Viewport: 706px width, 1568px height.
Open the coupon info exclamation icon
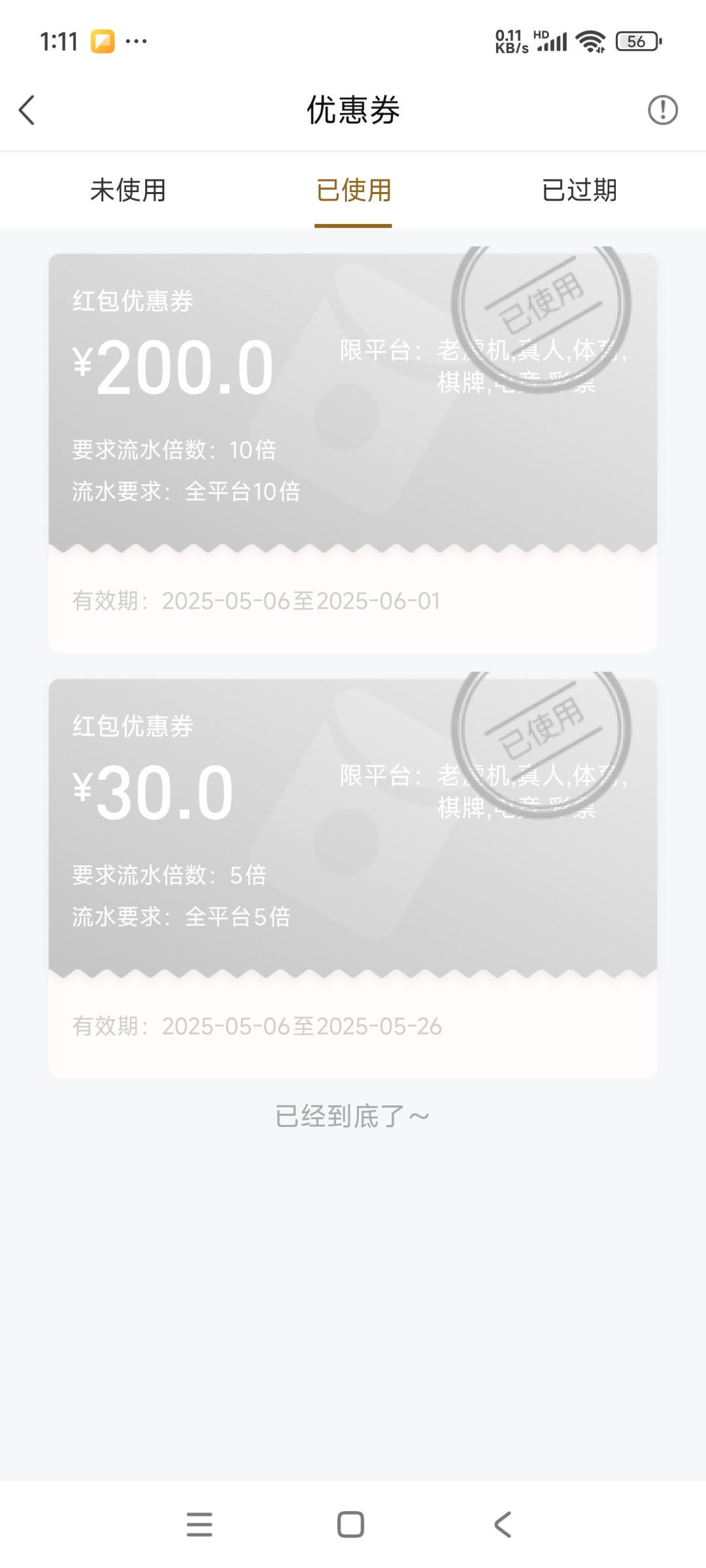[x=662, y=110]
